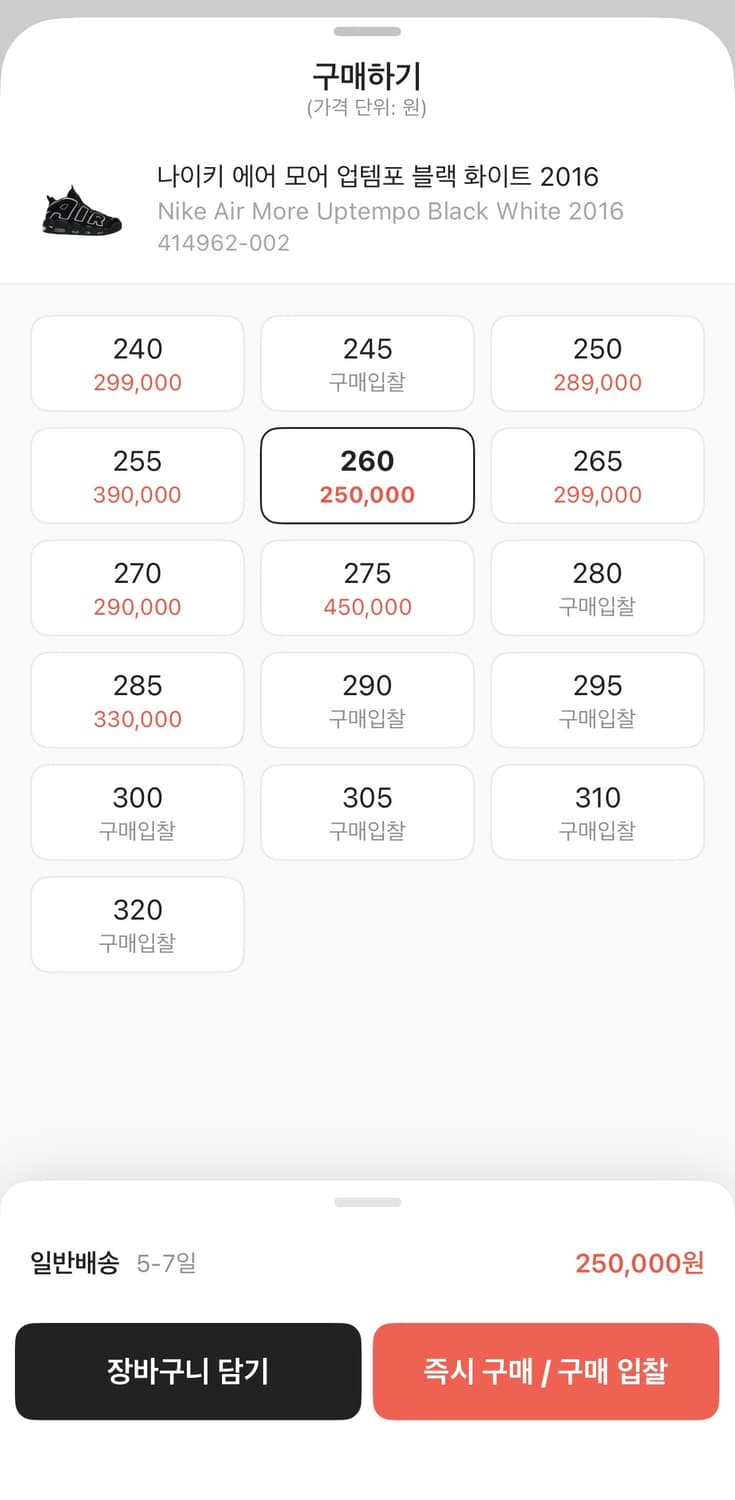Choose size 310 bid option

coord(597,812)
